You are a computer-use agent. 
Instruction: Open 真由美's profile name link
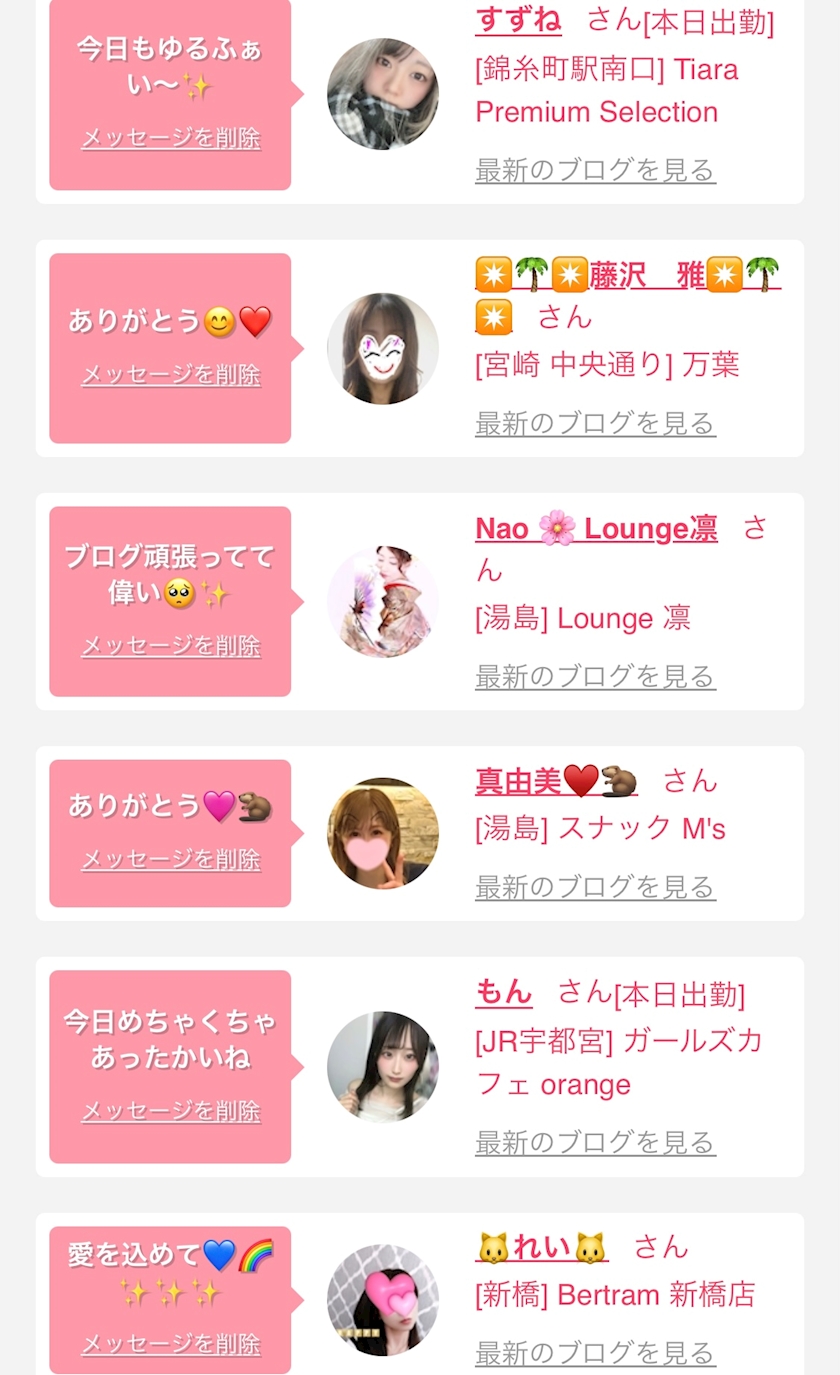coord(555,781)
